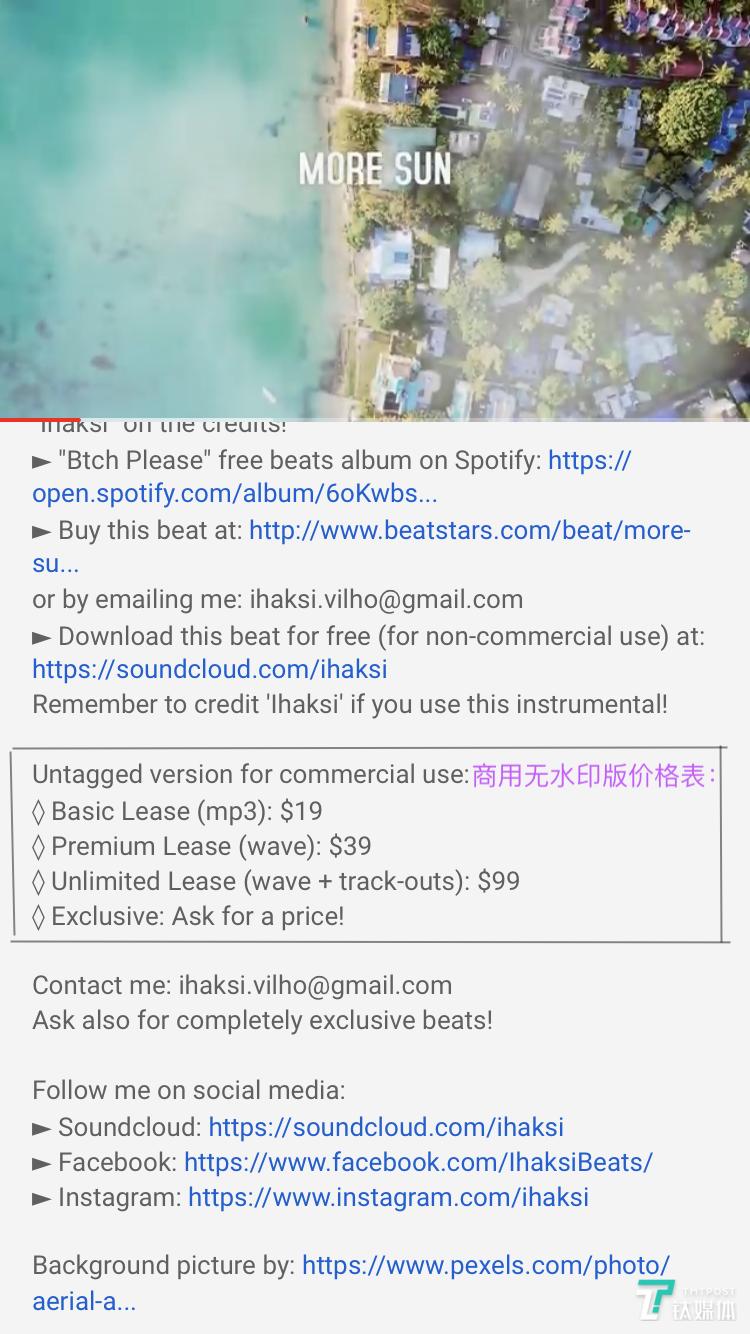750x1334 pixels.
Task: Visit the IhaksiBeats Facebook page link
Action: pos(418,1162)
